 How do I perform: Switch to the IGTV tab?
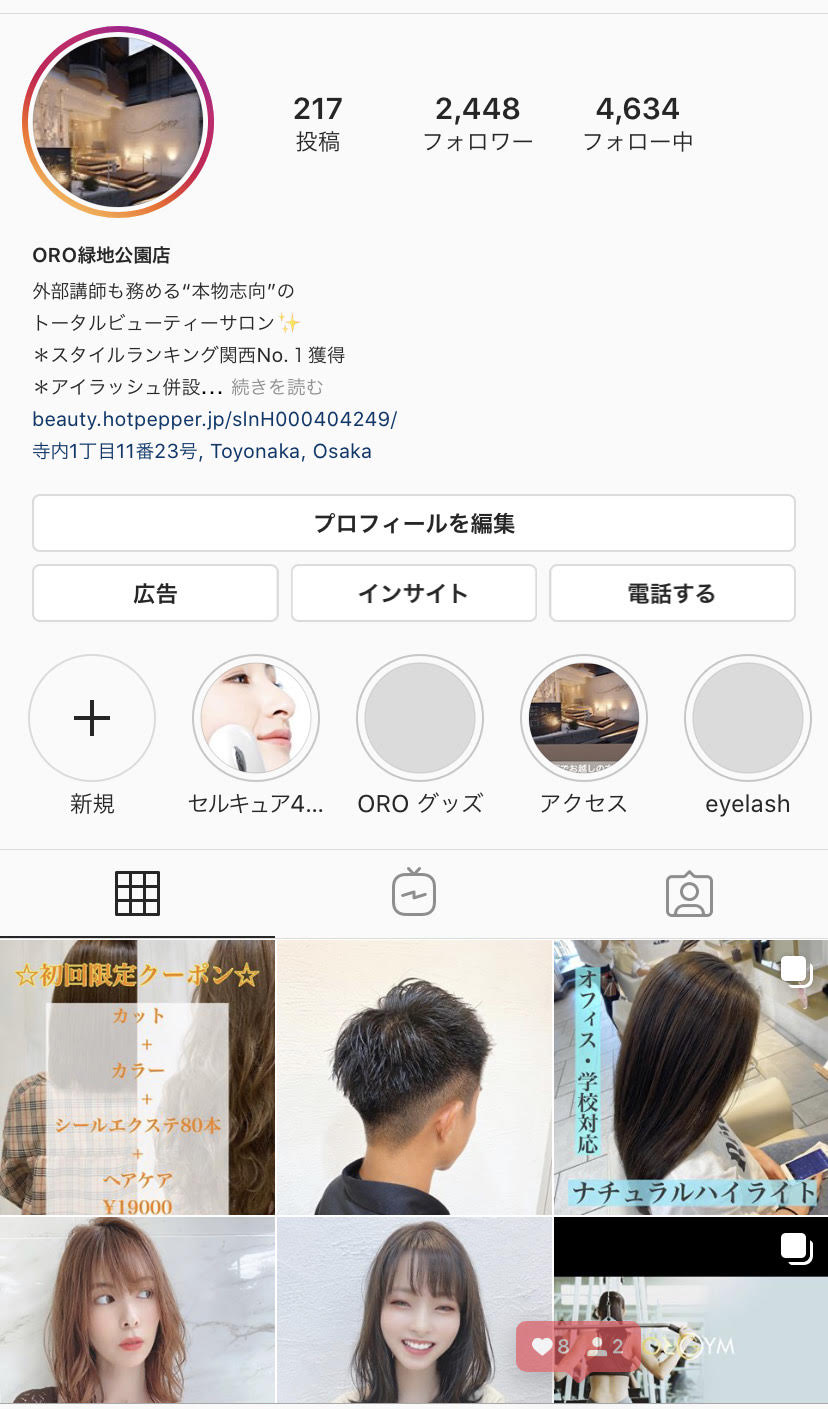(413, 894)
